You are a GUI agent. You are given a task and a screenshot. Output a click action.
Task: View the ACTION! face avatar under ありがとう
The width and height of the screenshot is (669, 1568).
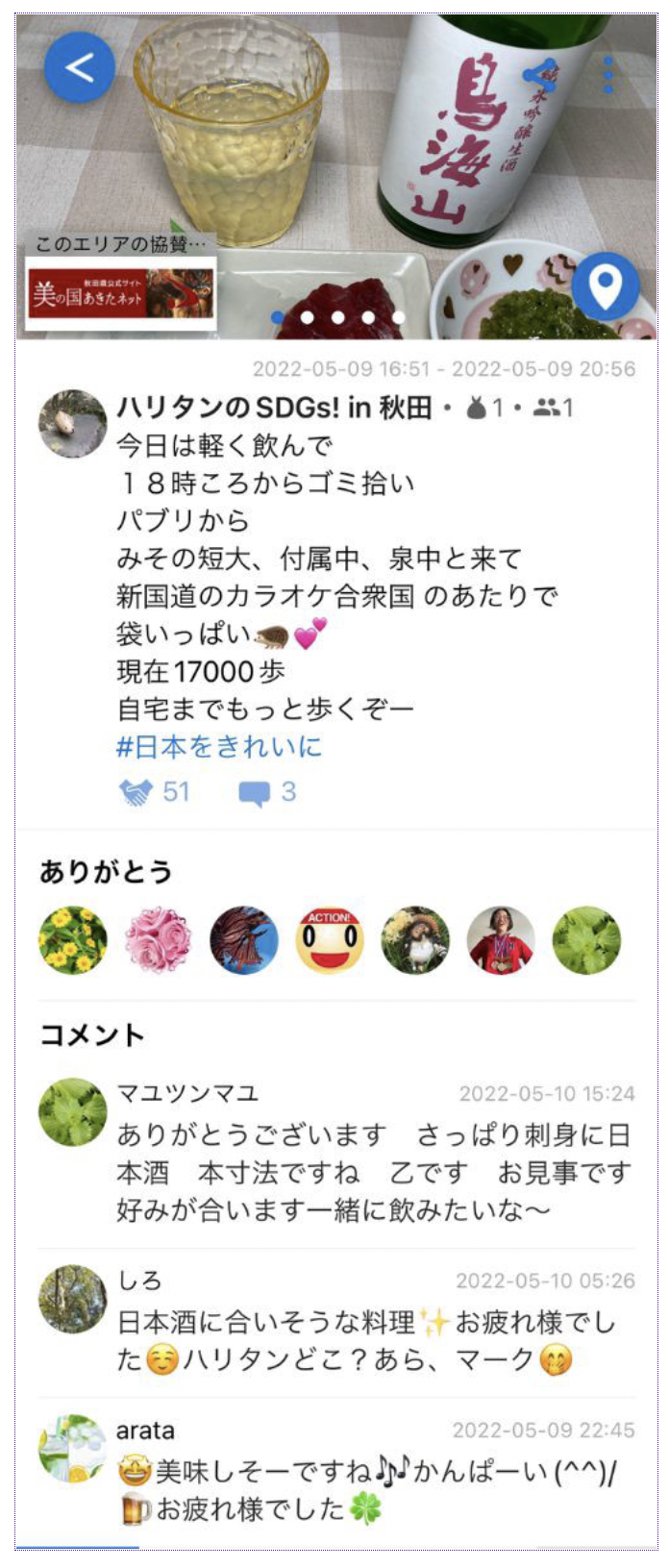330,940
